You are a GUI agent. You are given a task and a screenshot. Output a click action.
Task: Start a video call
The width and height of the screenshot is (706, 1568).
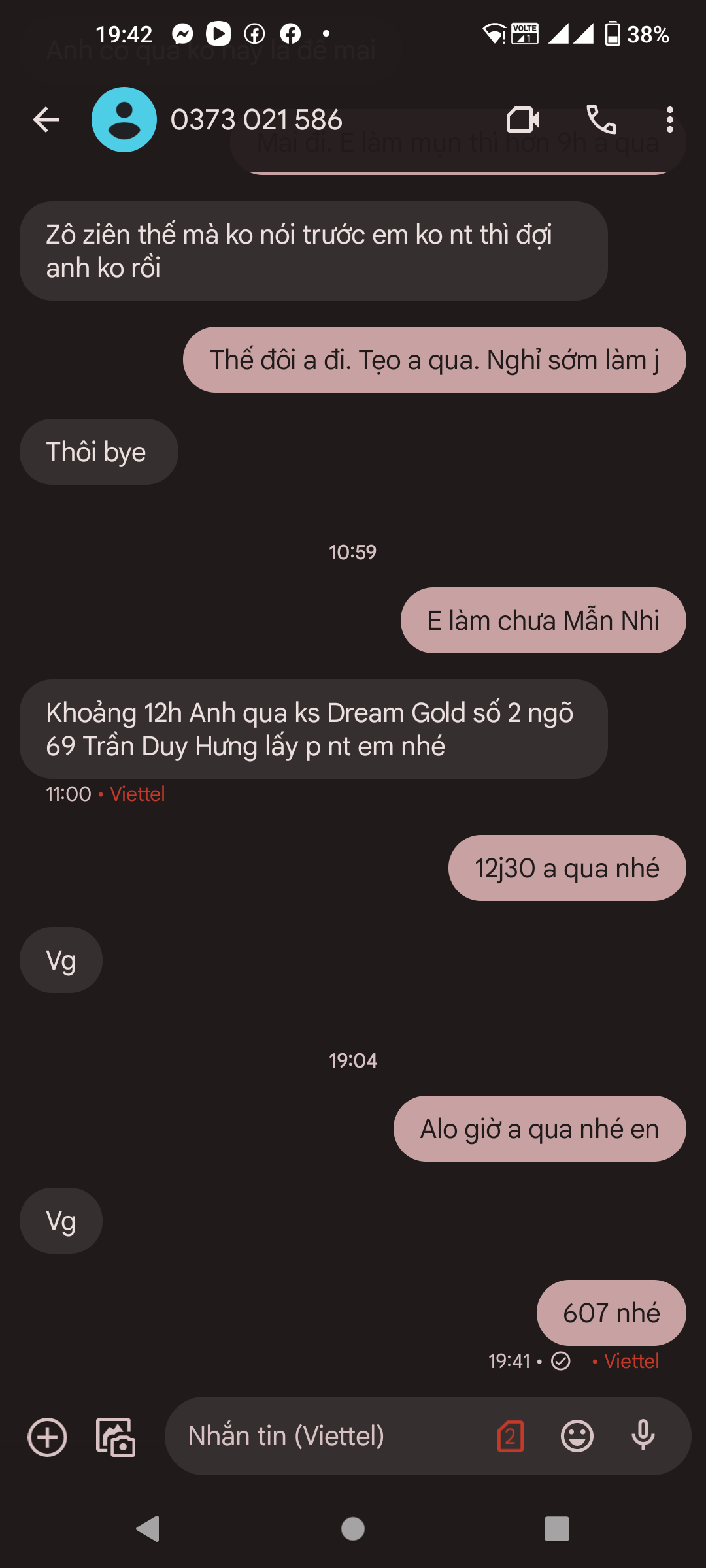click(x=523, y=120)
